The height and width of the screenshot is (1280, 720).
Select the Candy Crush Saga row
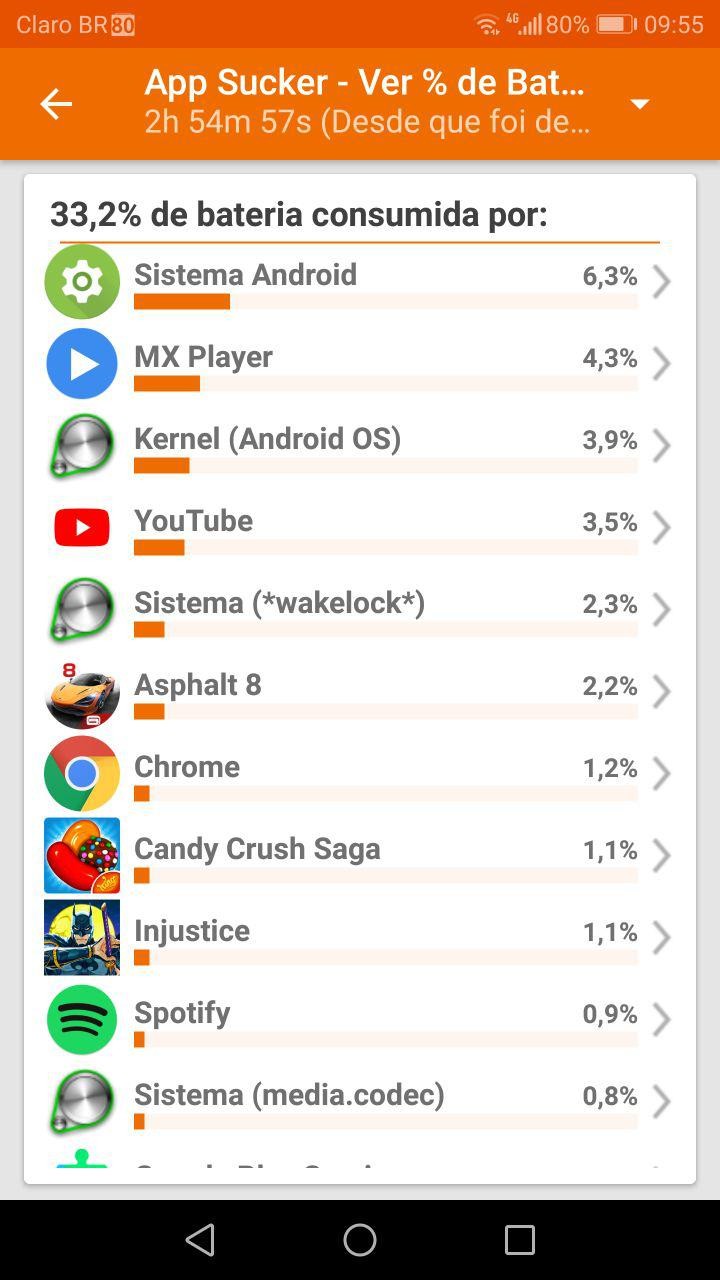click(360, 856)
